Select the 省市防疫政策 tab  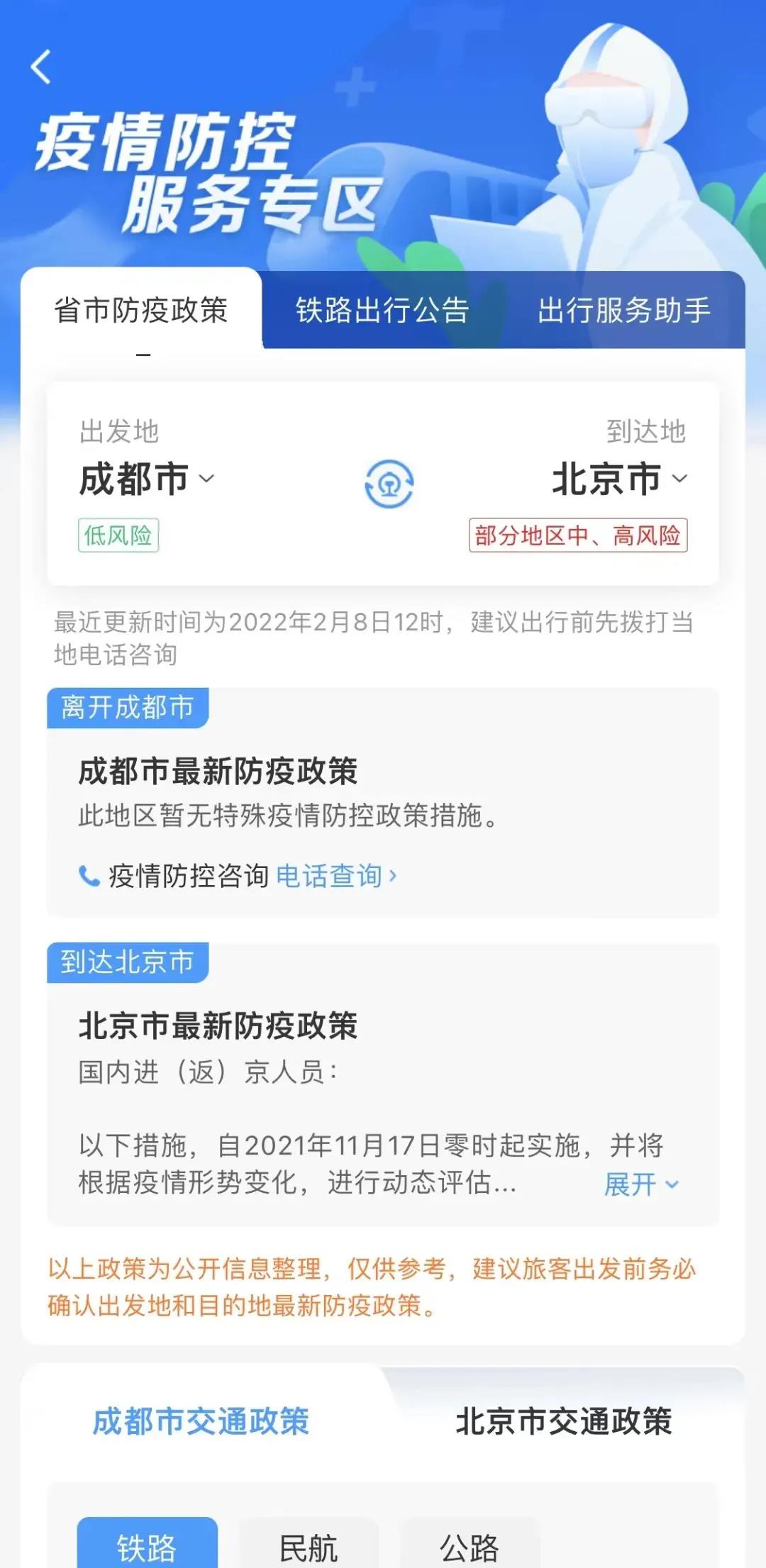click(141, 311)
